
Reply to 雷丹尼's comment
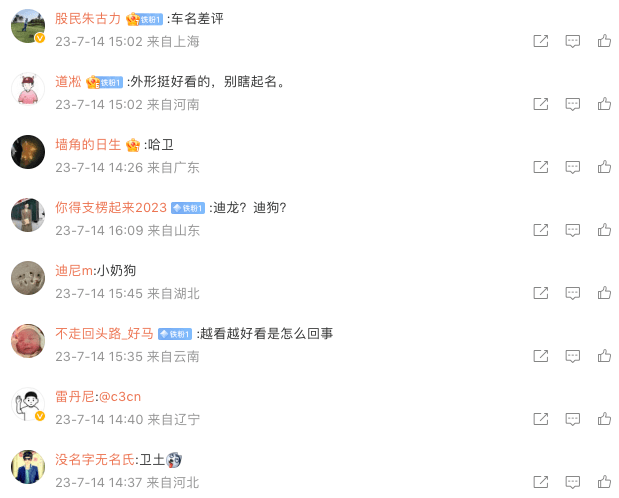(572, 419)
